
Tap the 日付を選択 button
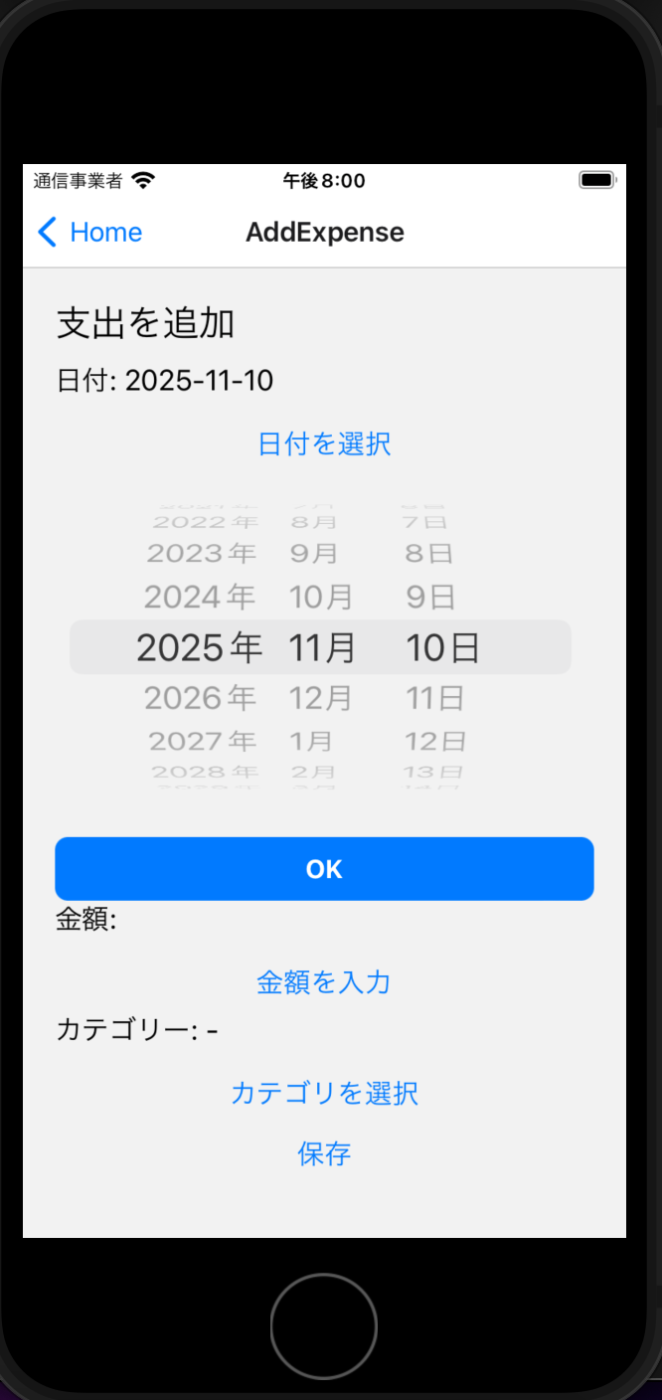click(324, 444)
